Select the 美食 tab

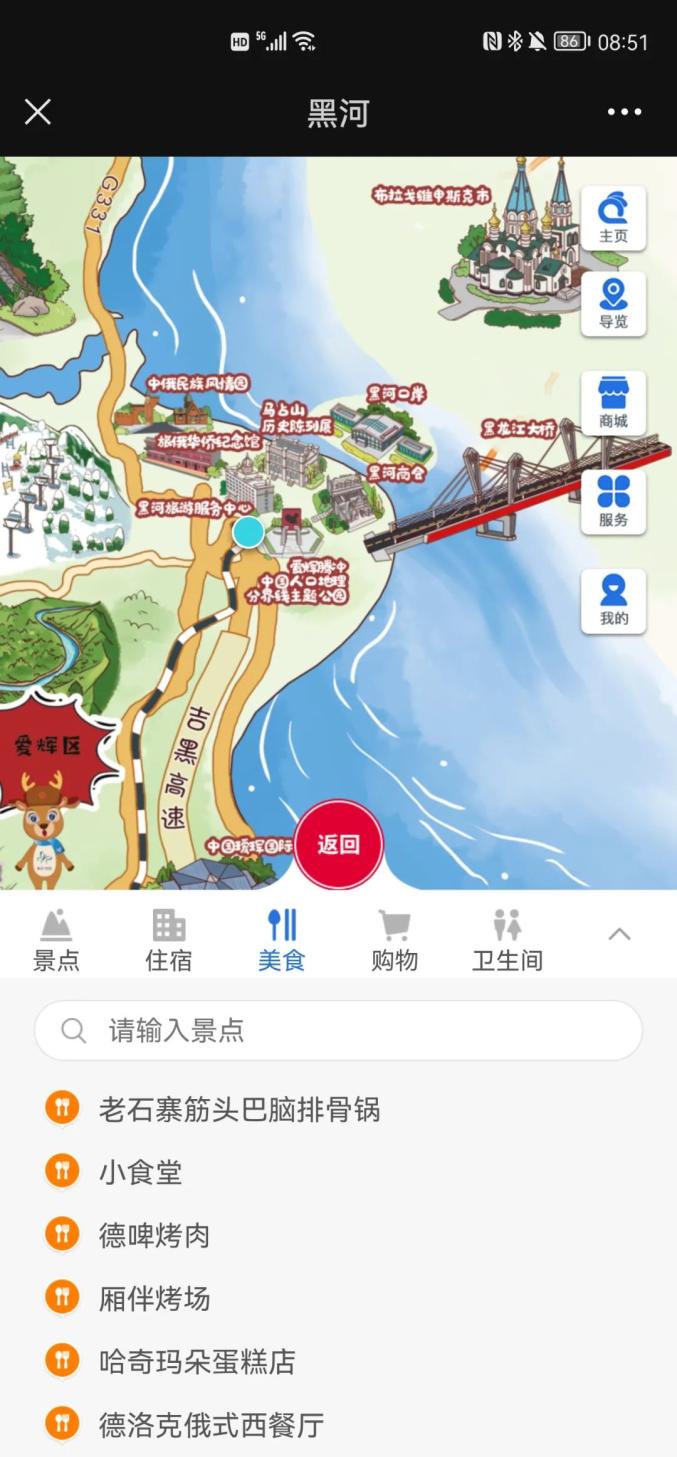(x=282, y=940)
